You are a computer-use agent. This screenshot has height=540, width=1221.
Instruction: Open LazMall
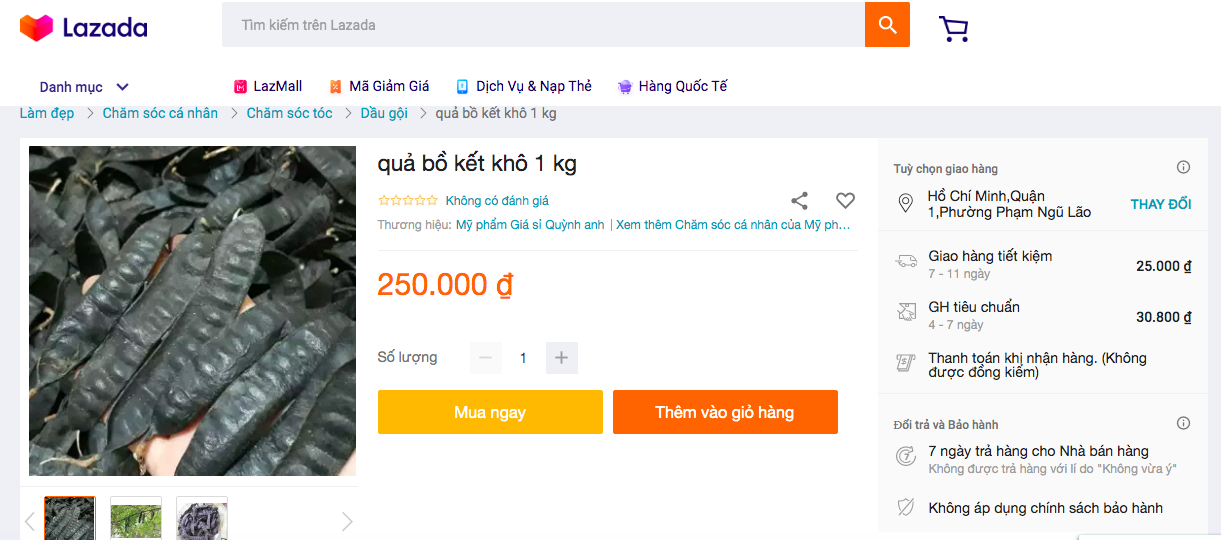pos(268,87)
